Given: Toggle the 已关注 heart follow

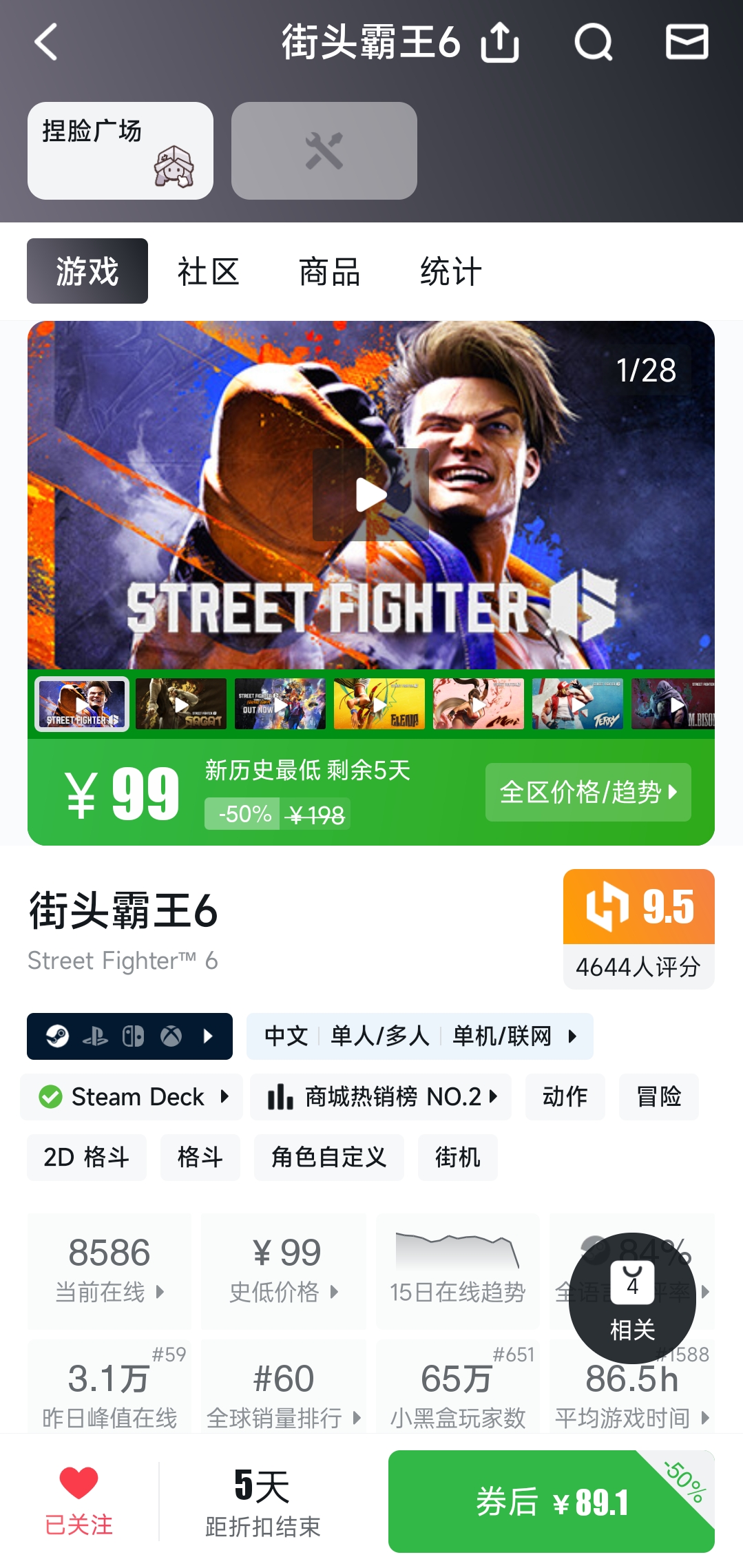Looking at the screenshot, I should pyautogui.click(x=79, y=1501).
